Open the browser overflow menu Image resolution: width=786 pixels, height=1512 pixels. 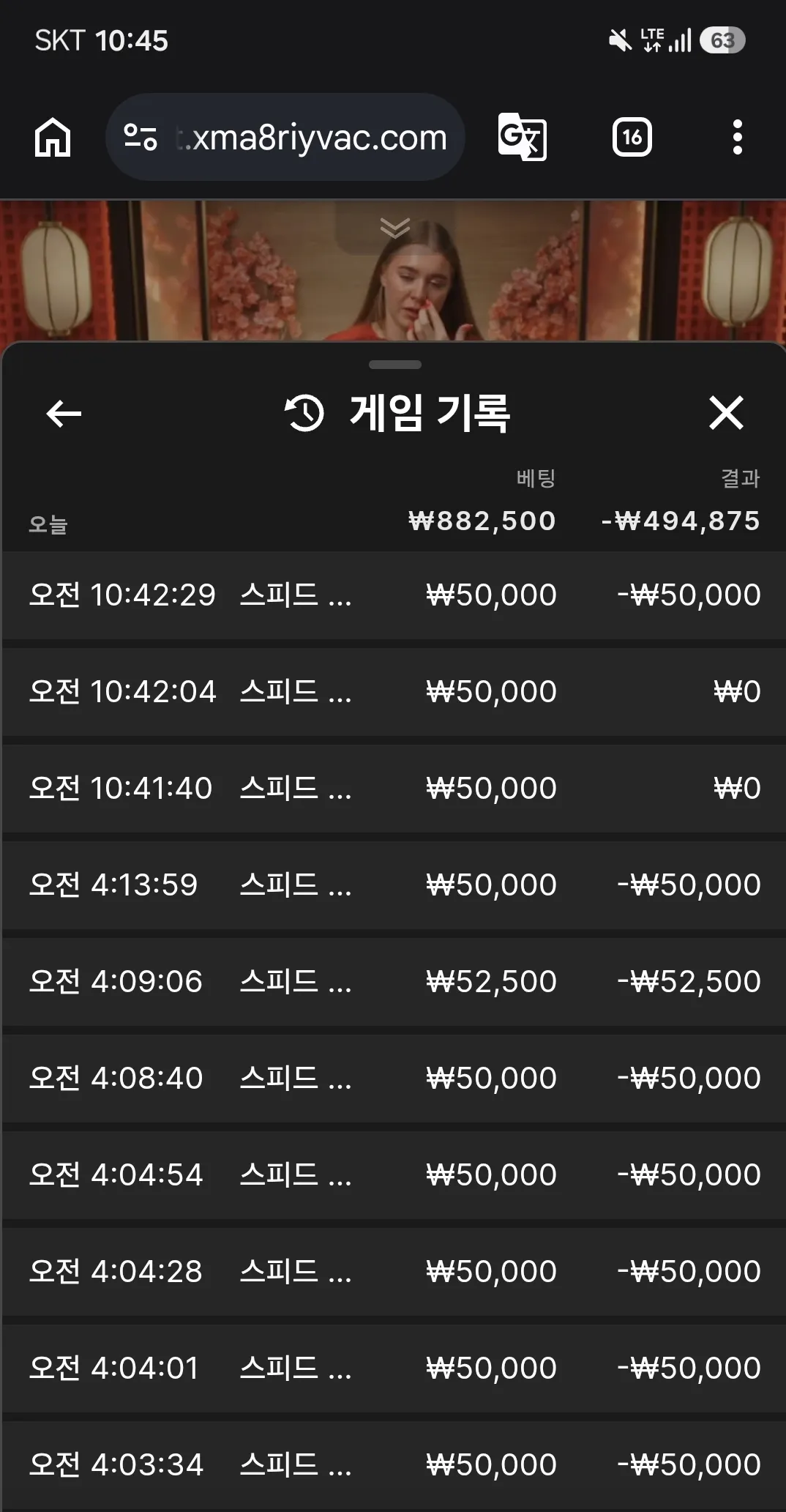(737, 137)
